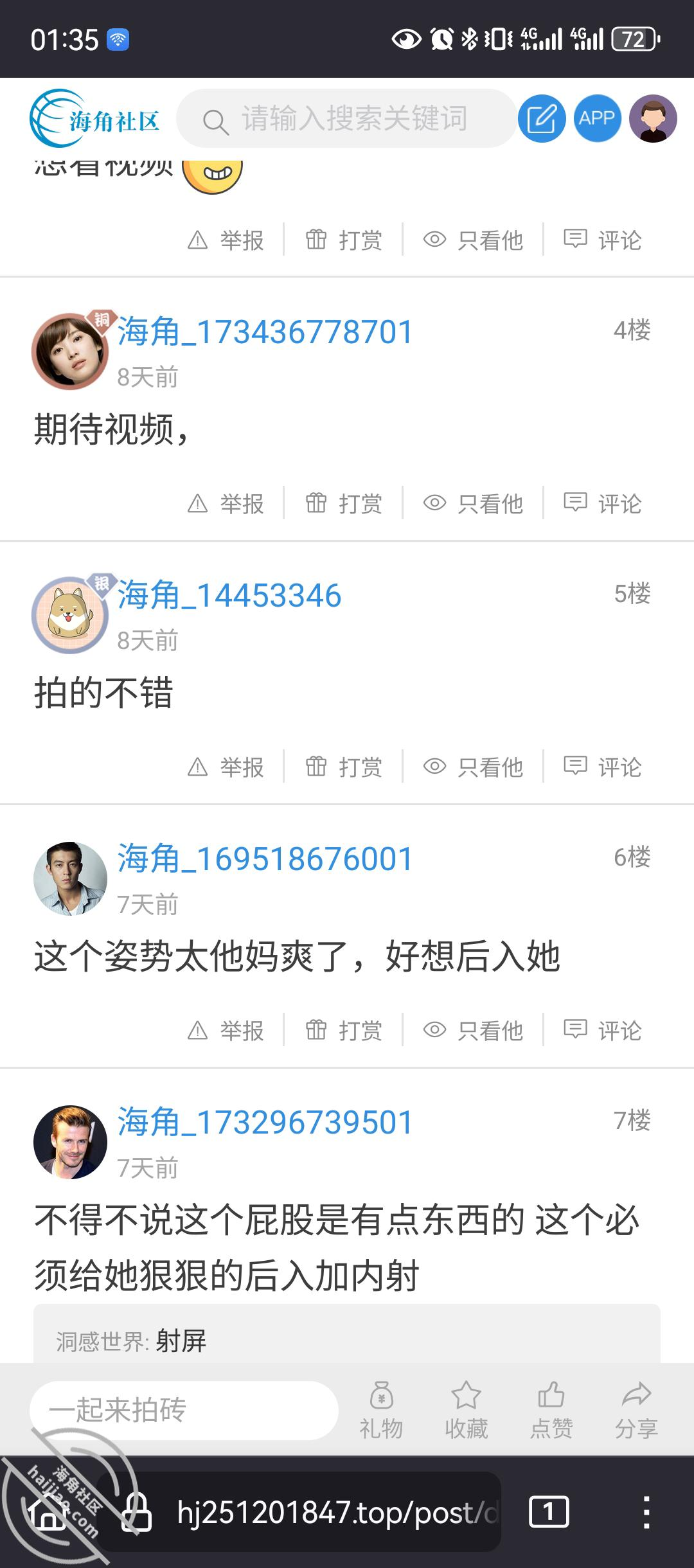Report the 4楼 comment "期待视频"
This screenshot has height=1568, width=694.
point(226,504)
